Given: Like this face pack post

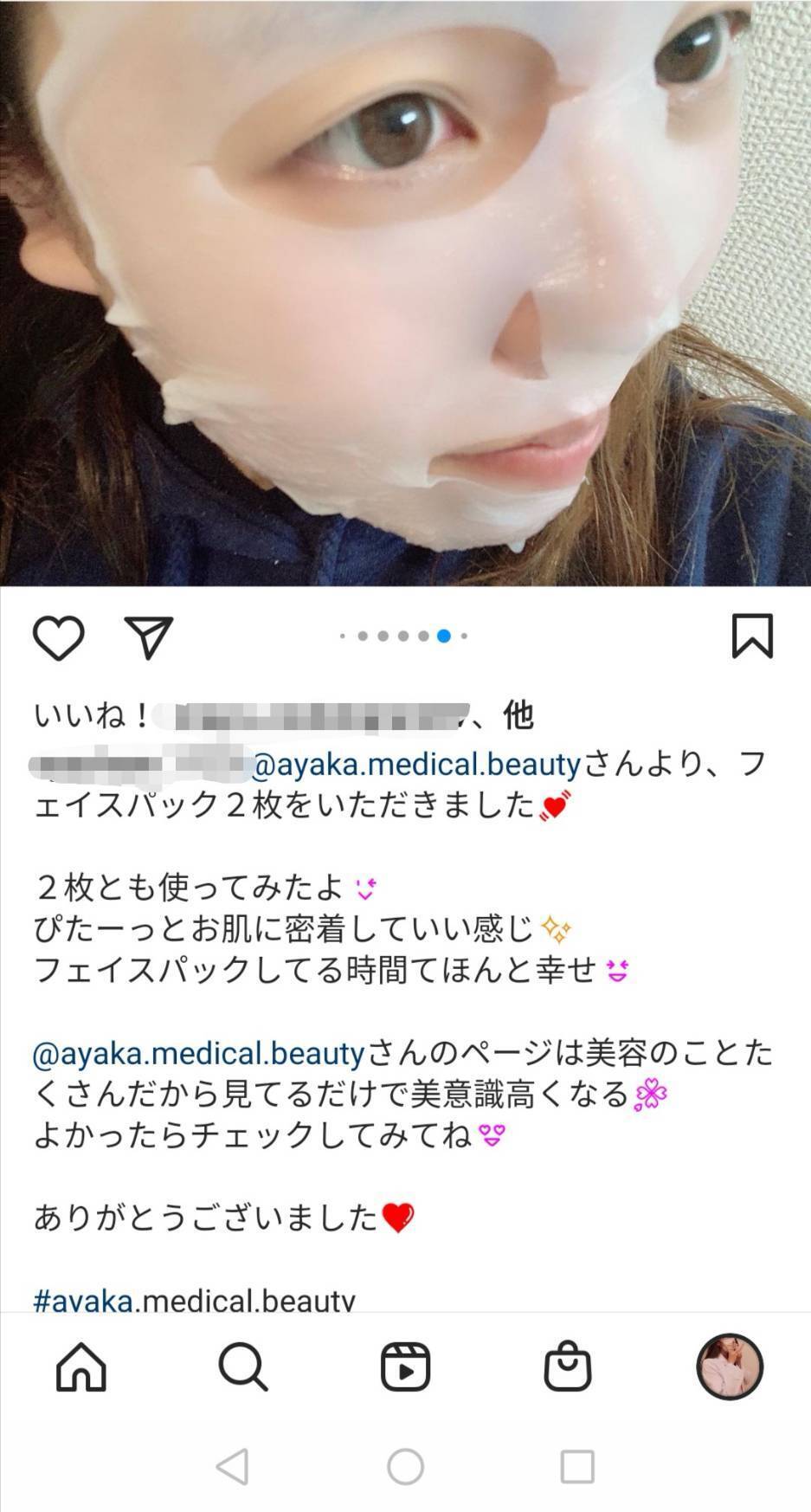Looking at the screenshot, I should (x=58, y=638).
